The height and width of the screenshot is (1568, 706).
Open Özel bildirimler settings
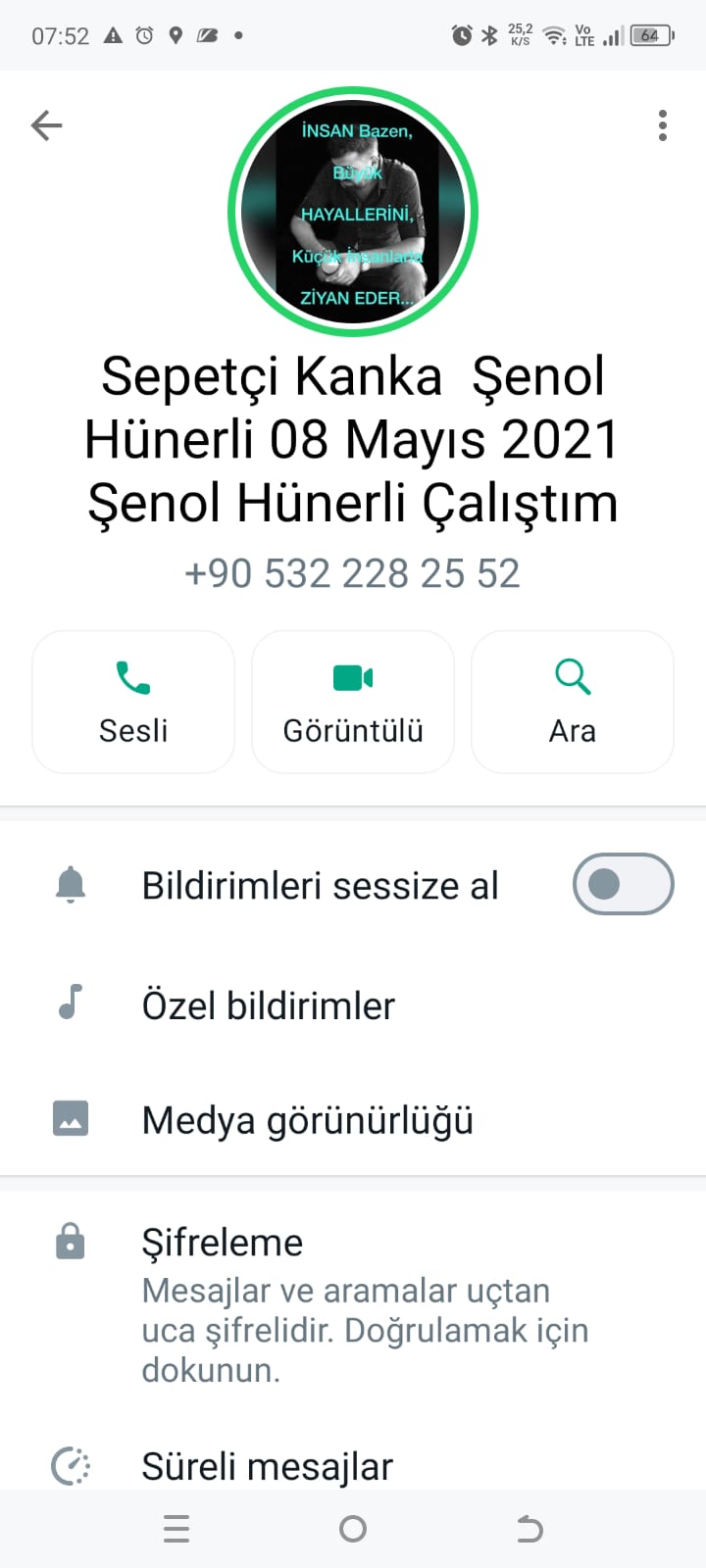click(x=269, y=1005)
